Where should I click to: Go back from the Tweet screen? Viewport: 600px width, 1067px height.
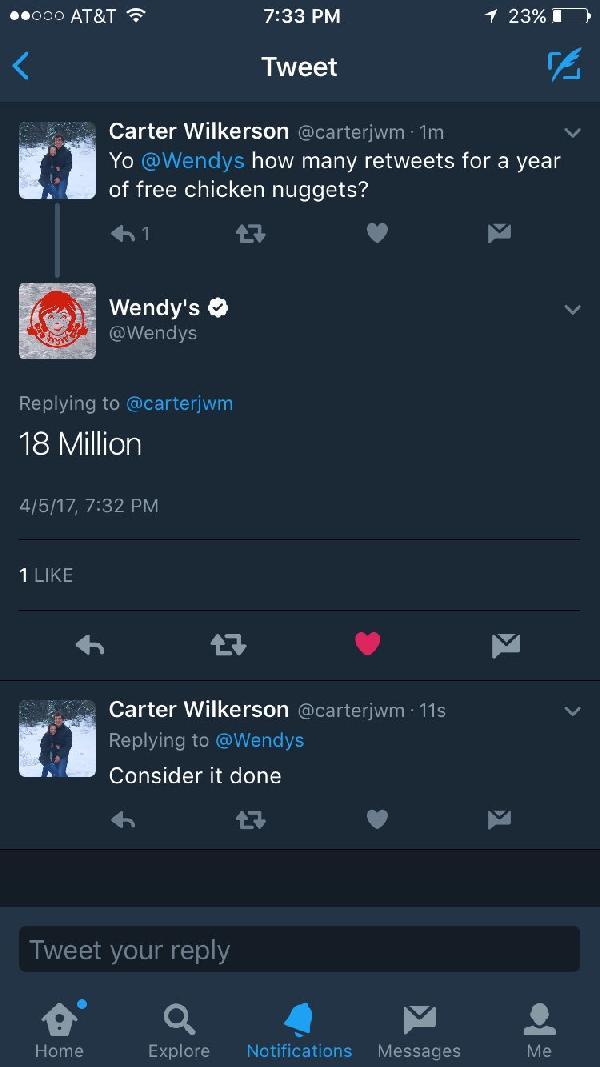[x=21, y=67]
